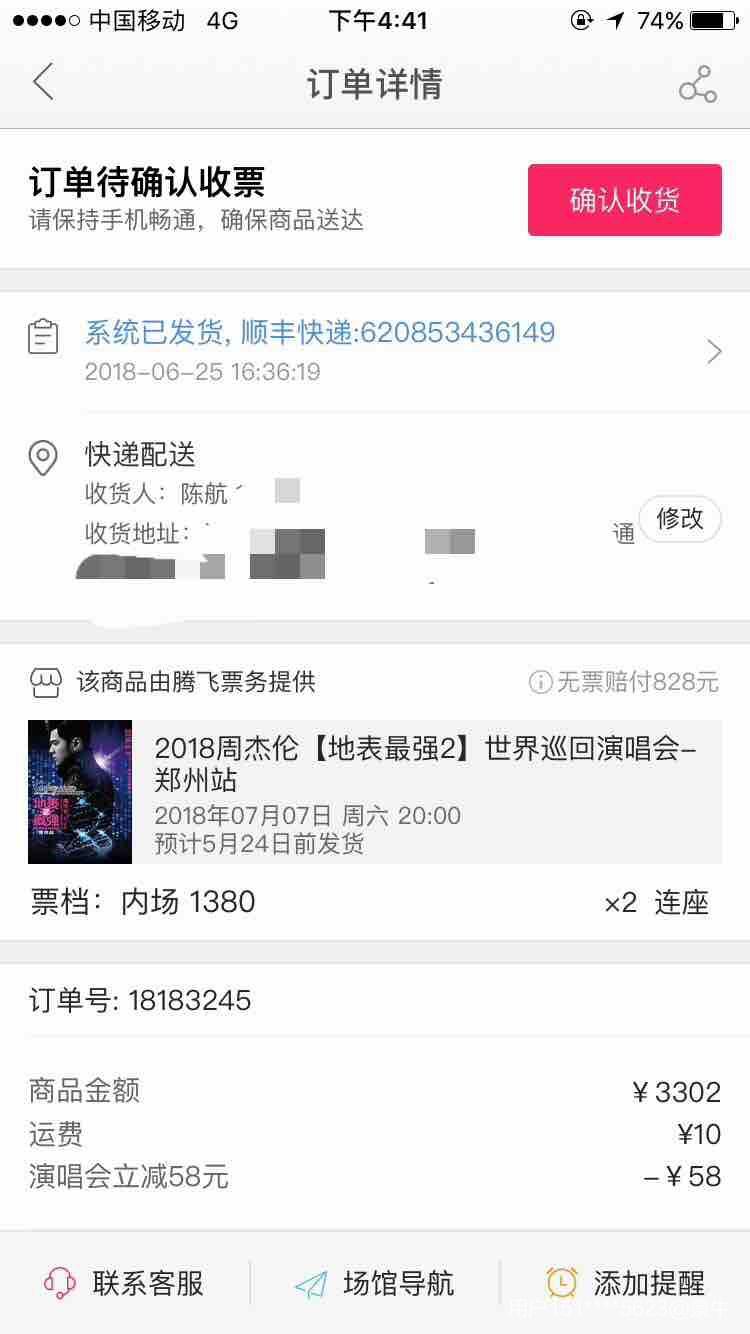The image size is (750, 1334).
Task: Go back from the order details page
Action: [x=43, y=83]
